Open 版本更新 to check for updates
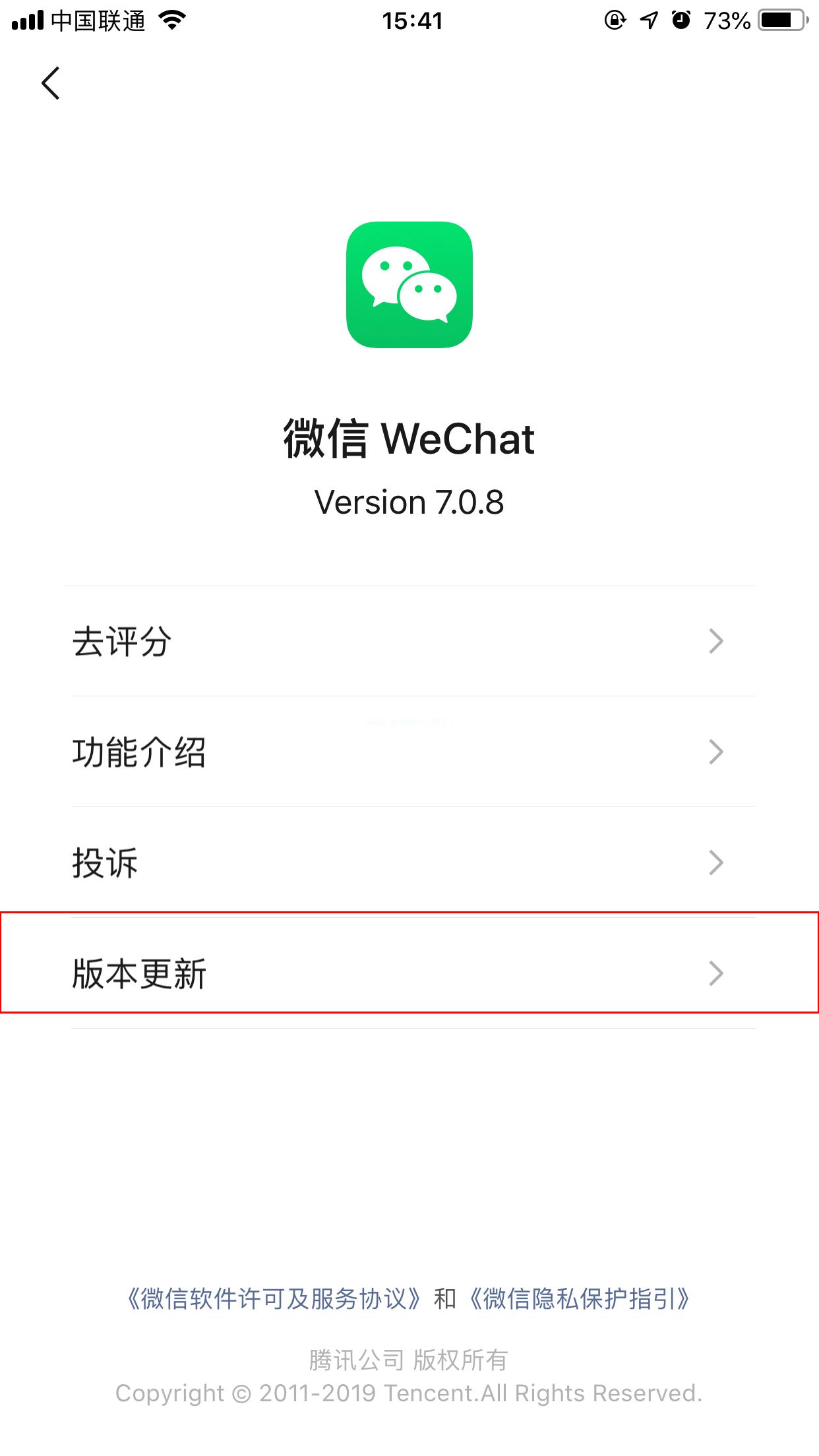The width and height of the screenshot is (819, 1456). [396, 973]
